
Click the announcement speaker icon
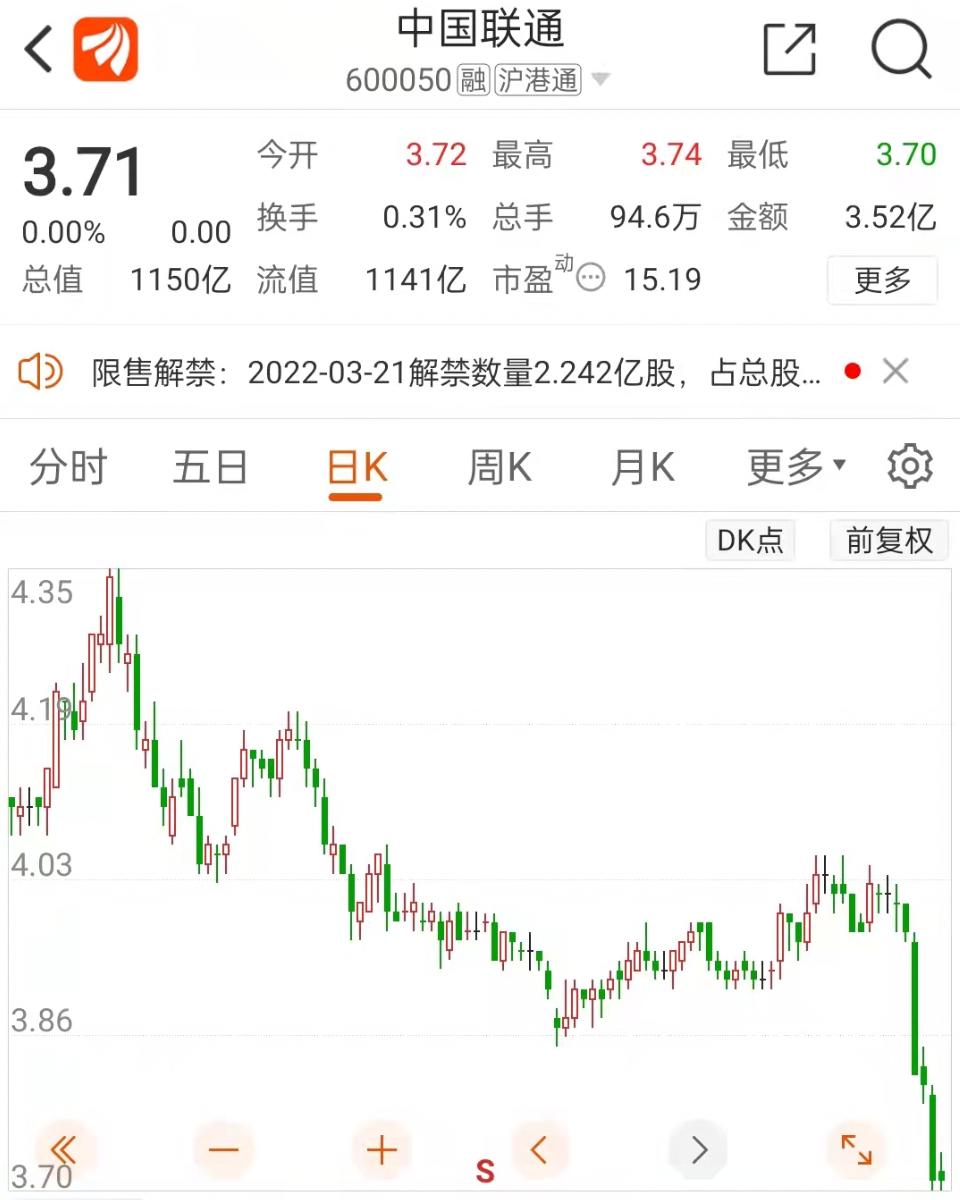(40, 371)
